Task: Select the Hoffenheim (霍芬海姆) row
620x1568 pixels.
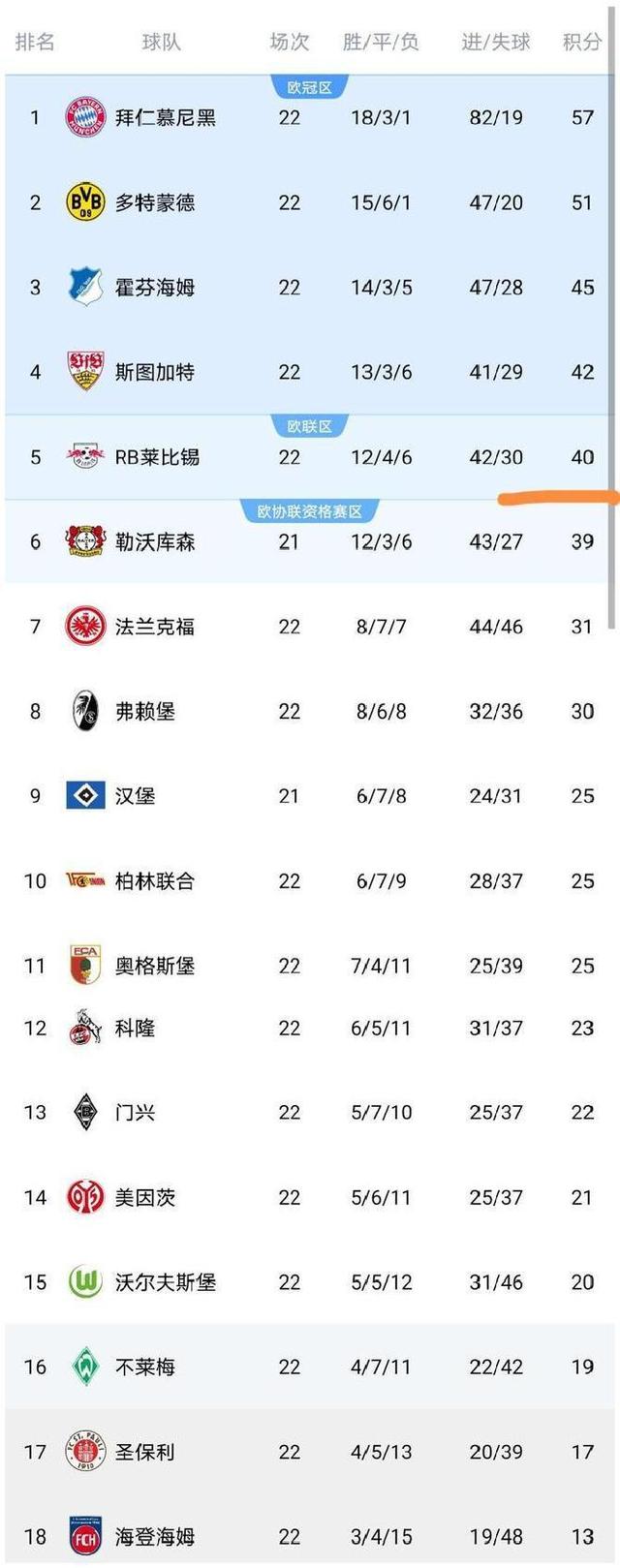Action: (155, 288)
